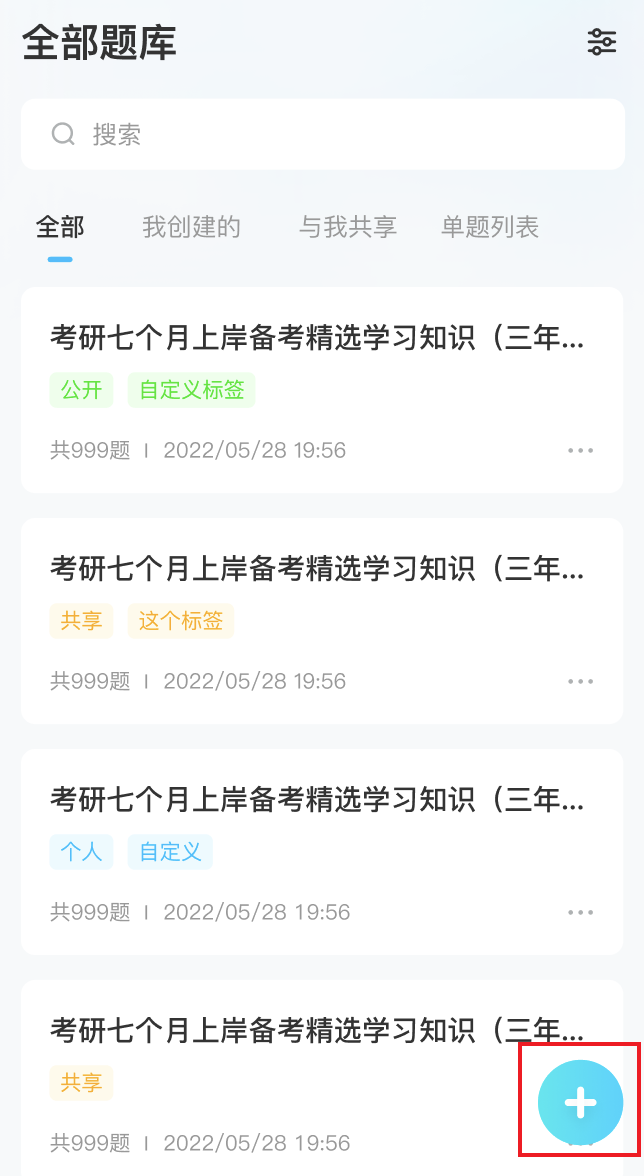This screenshot has width=644, height=1176.
Task: Open the 单题列表 tab
Action: [x=490, y=226]
